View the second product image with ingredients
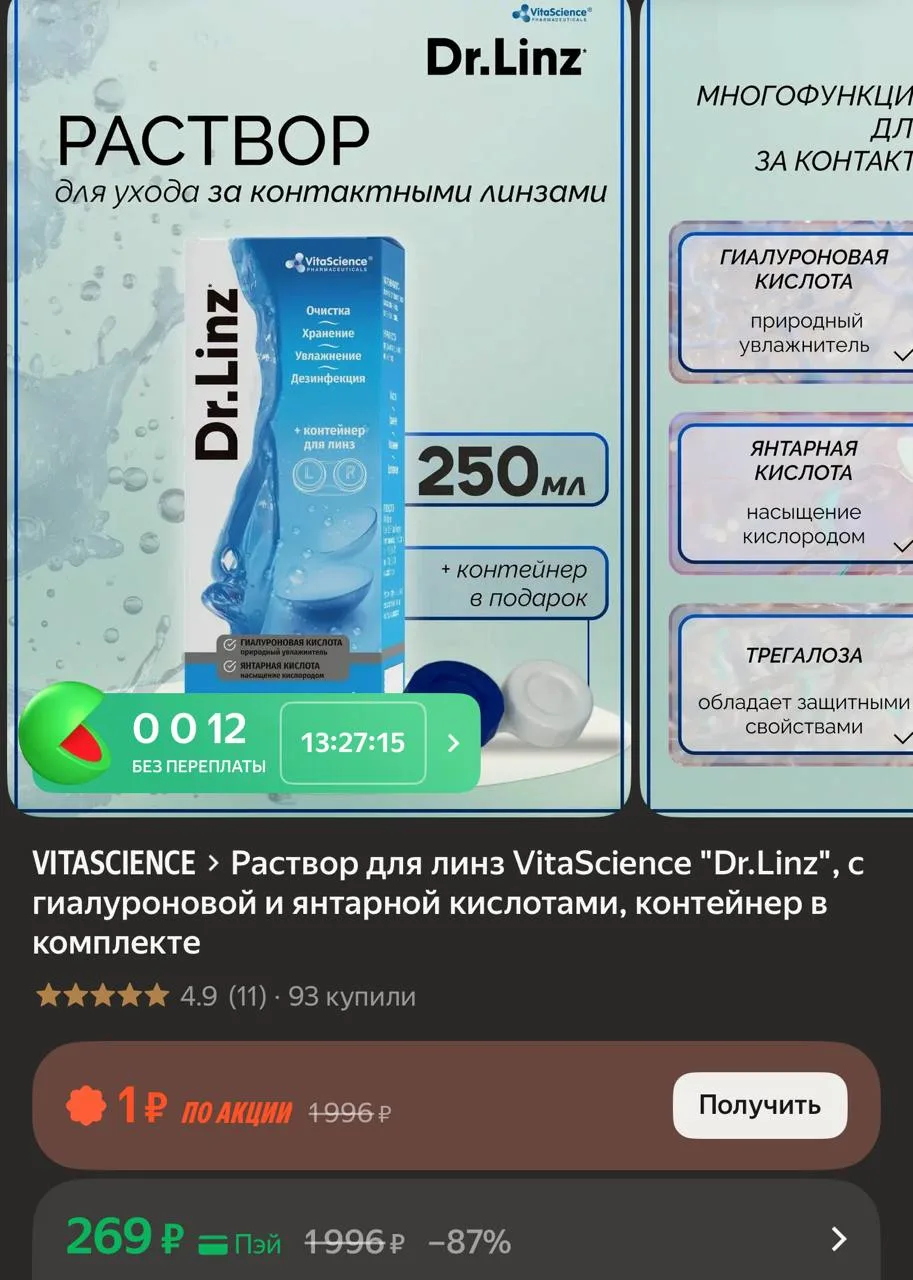The height and width of the screenshot is (1280, 913). (778, 406)
